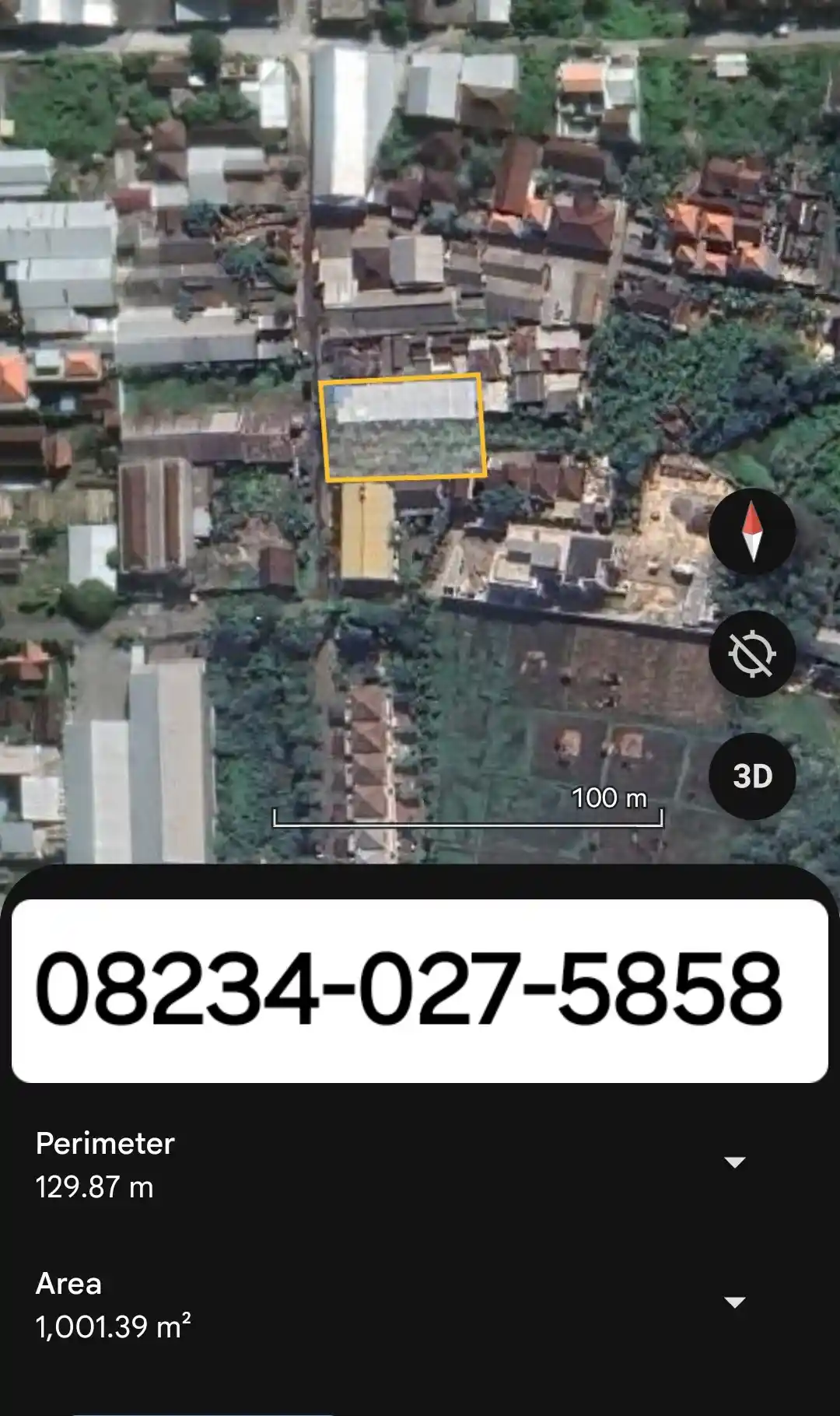Image resolution: width=840 pixels, height=1416 pixels.
Task: Center the map on my location
Action: (751, 654)
